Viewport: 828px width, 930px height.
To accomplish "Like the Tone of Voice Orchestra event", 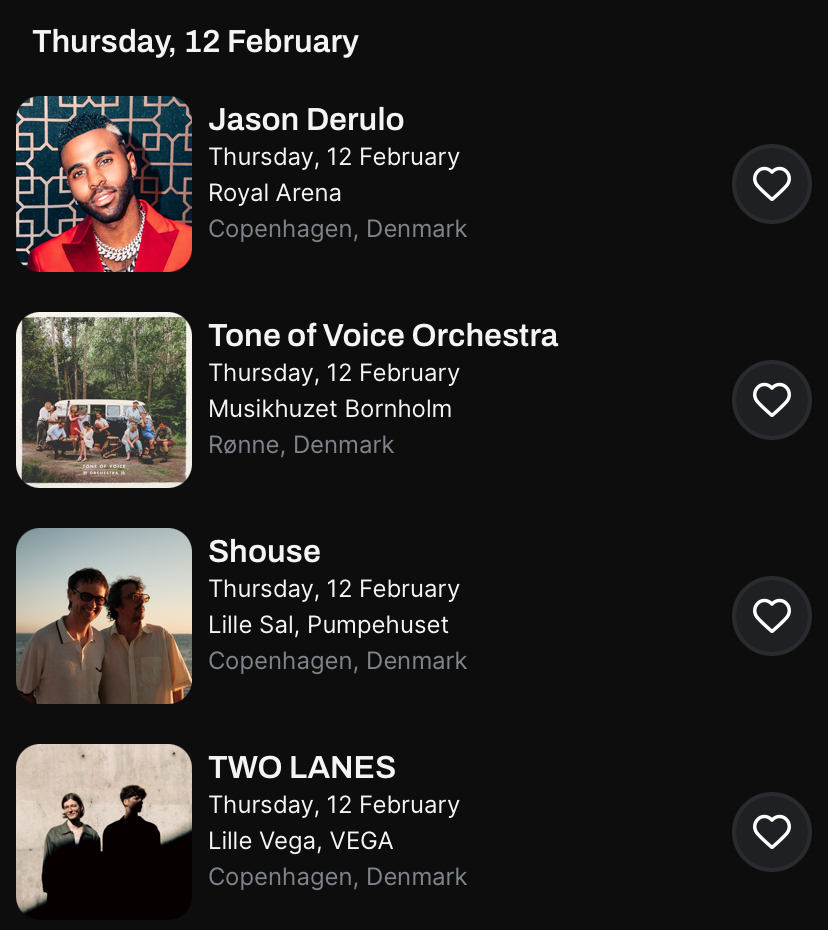I will point(771,400).
